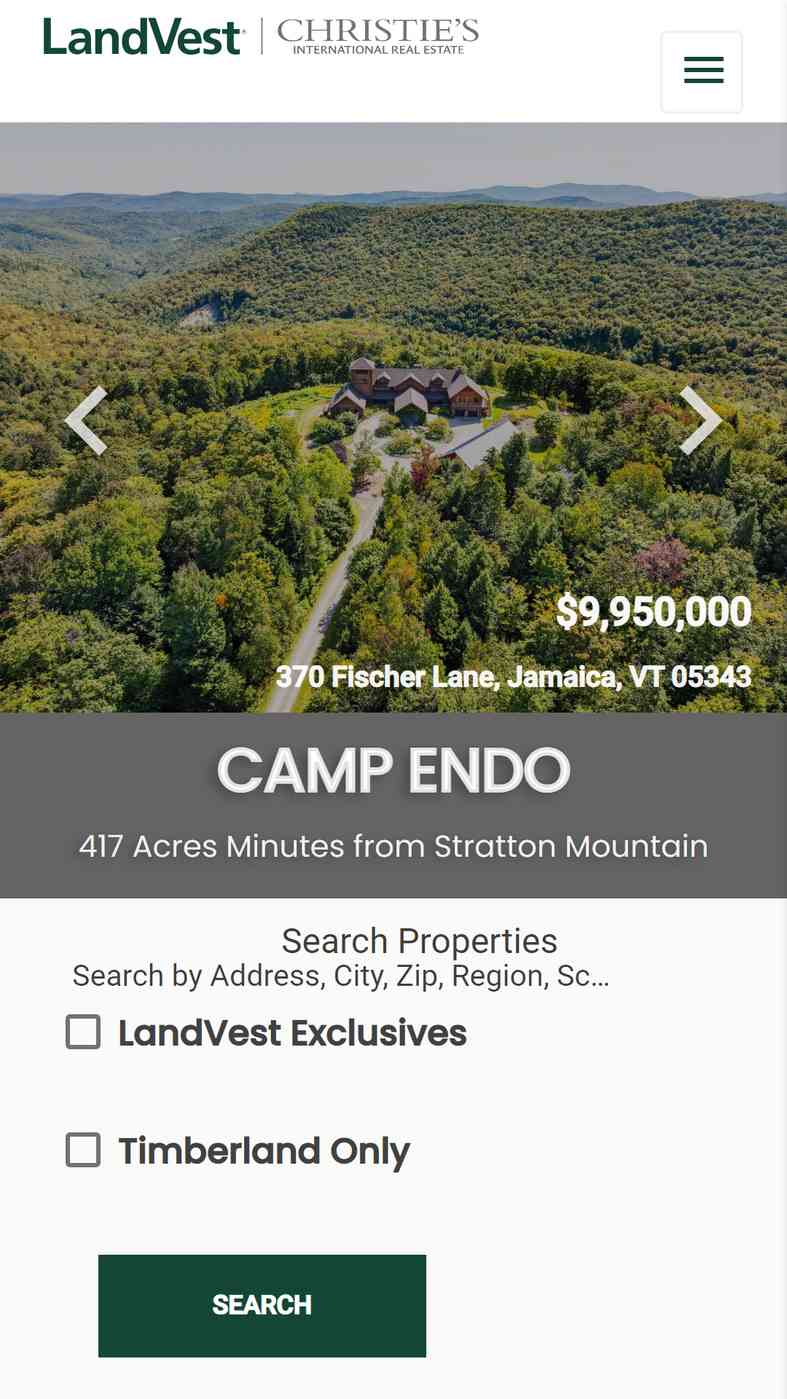This screenshot has height=1399, width=787.
Task: Show the previous property slide
Action: [x=86, y=421]
